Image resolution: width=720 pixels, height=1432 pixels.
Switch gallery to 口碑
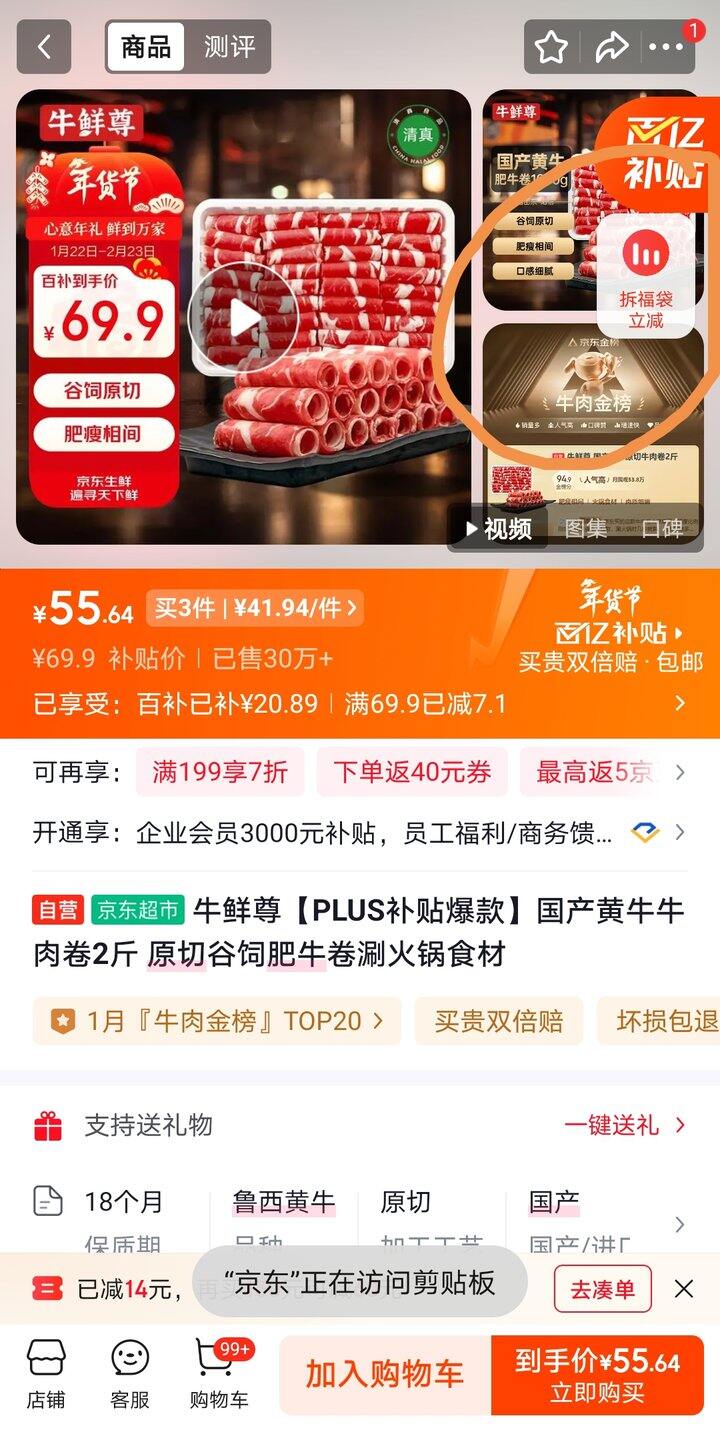[662, 528]
